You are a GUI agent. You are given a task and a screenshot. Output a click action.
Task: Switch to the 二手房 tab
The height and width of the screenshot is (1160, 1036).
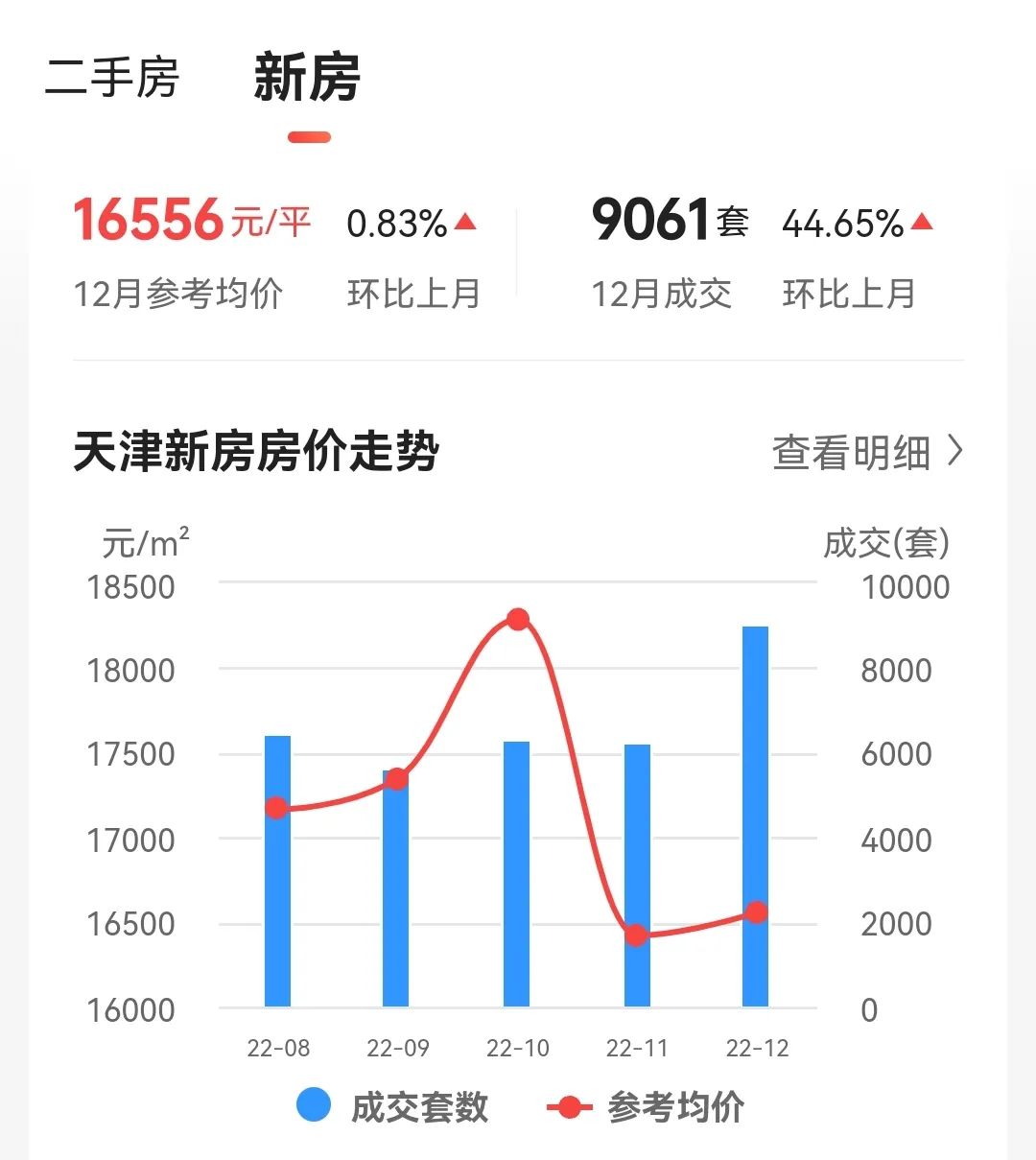point(112,78)
